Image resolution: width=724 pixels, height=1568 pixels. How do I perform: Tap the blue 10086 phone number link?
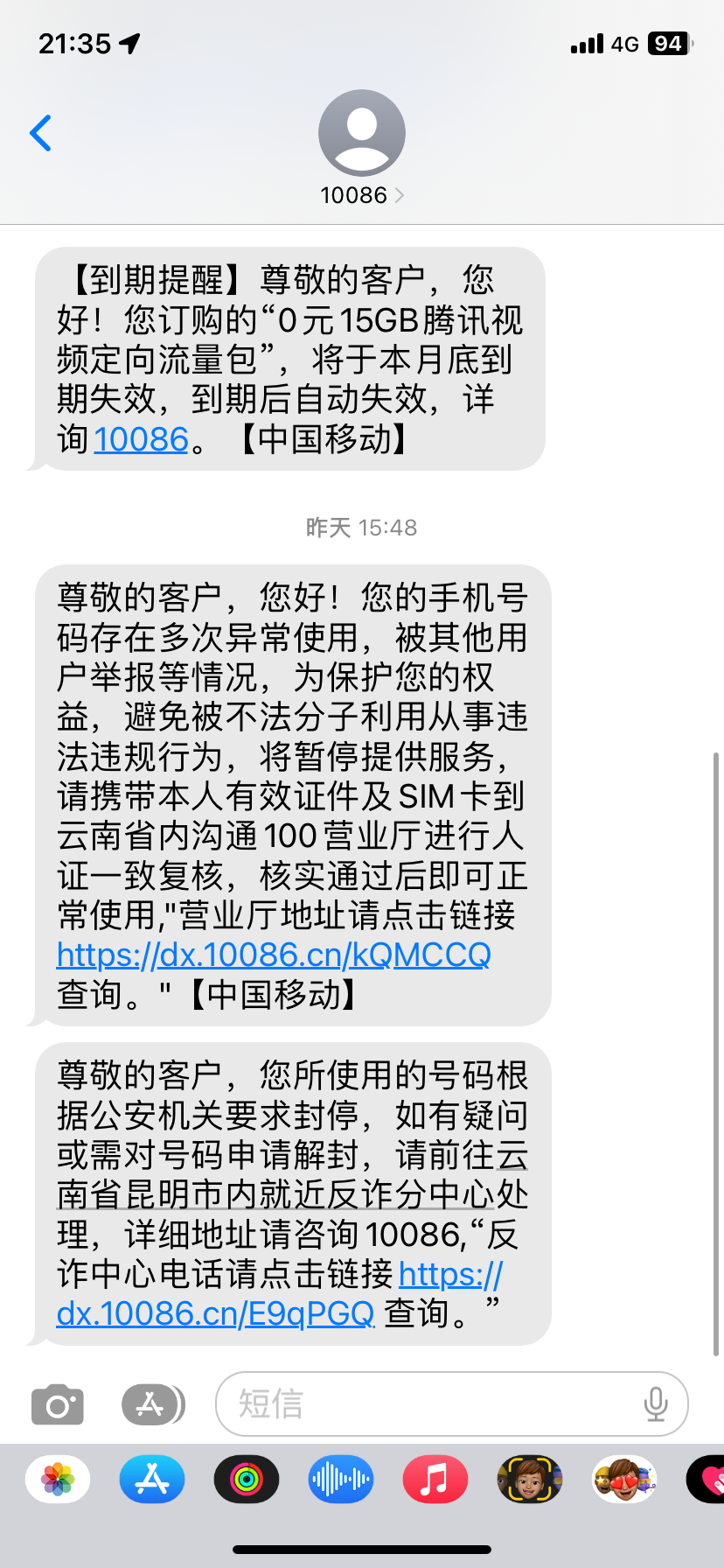coord(141,439)
